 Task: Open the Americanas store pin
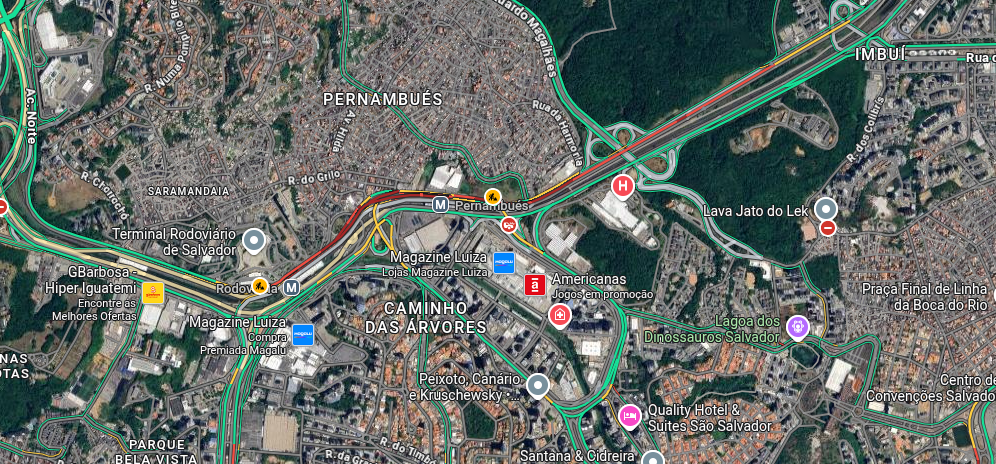[x=535, y=285]
